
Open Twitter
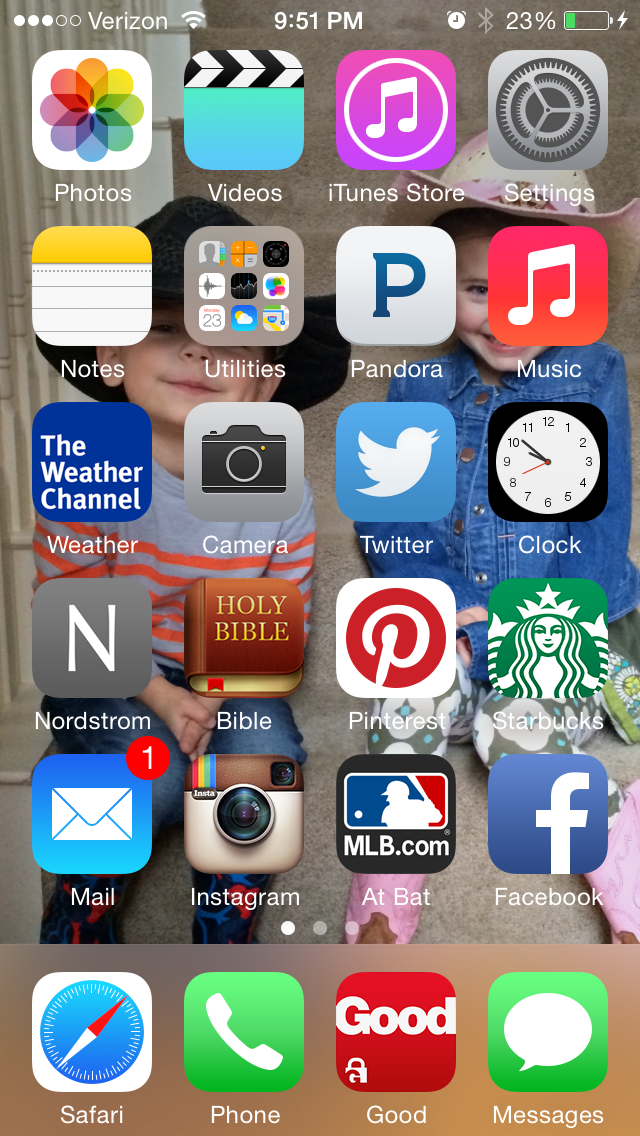click(x=396, y=462)
